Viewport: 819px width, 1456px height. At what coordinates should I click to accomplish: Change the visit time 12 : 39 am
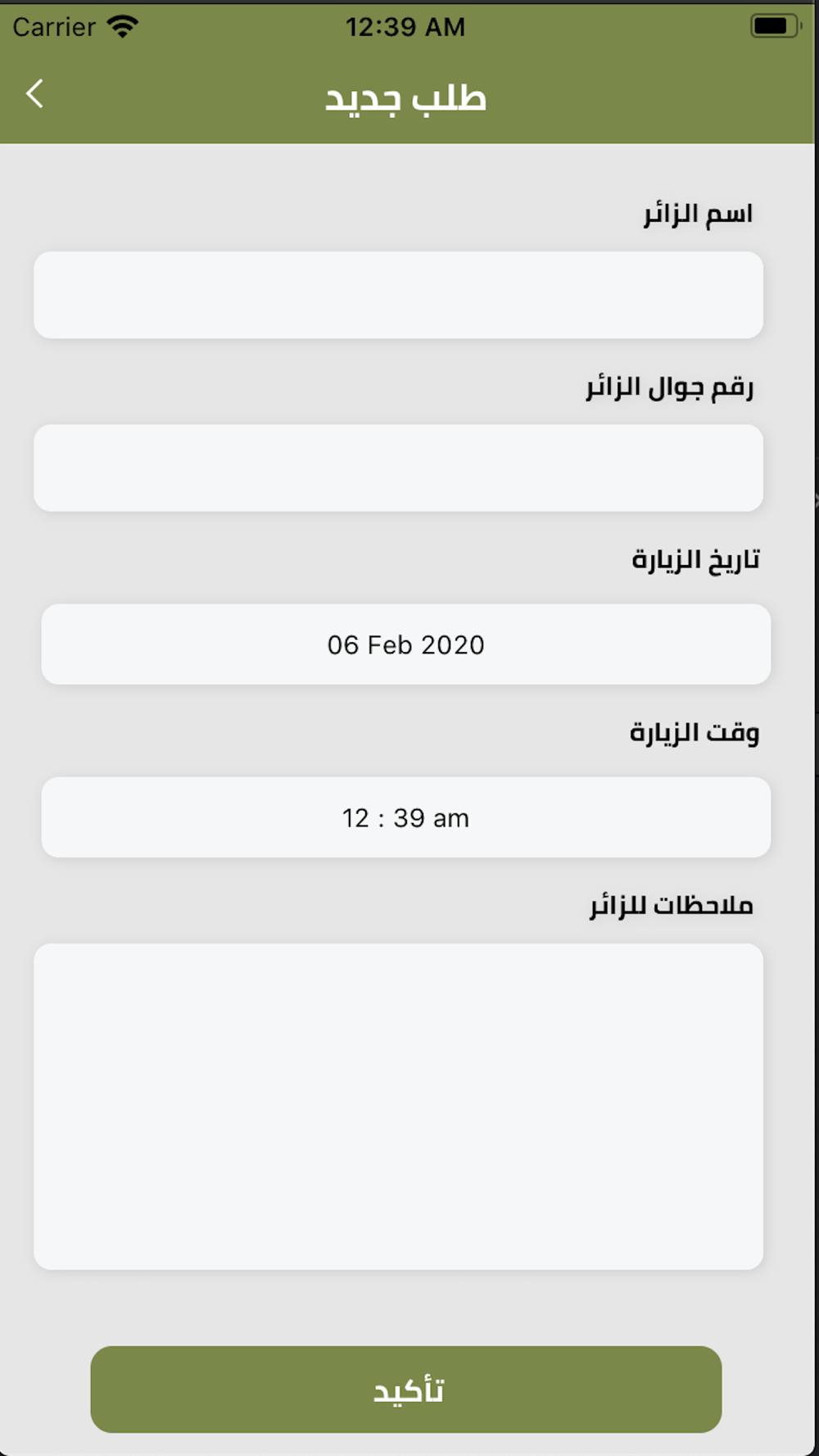pyautogui.click(x=406, y=817)
